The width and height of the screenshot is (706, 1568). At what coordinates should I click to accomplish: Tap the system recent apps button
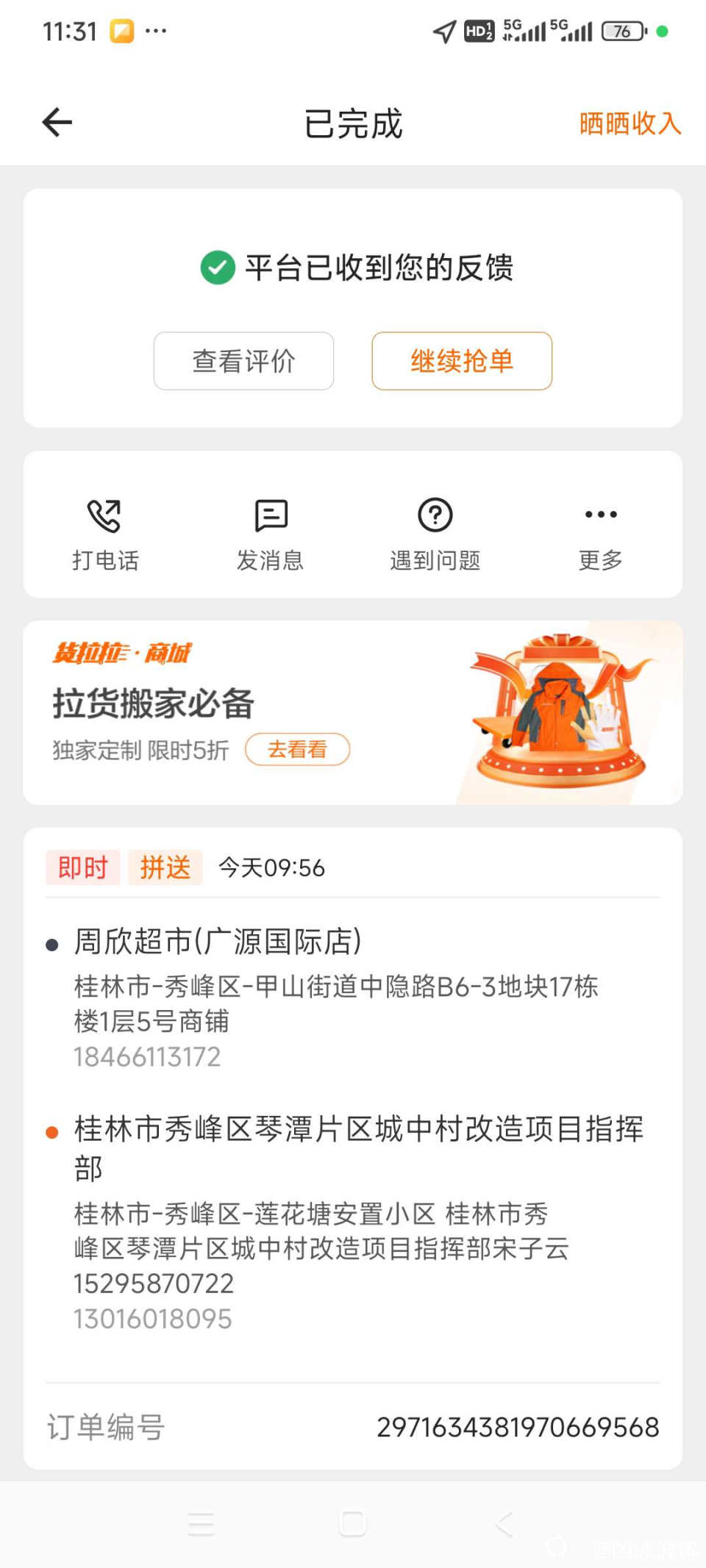(x=201, y=1524)
